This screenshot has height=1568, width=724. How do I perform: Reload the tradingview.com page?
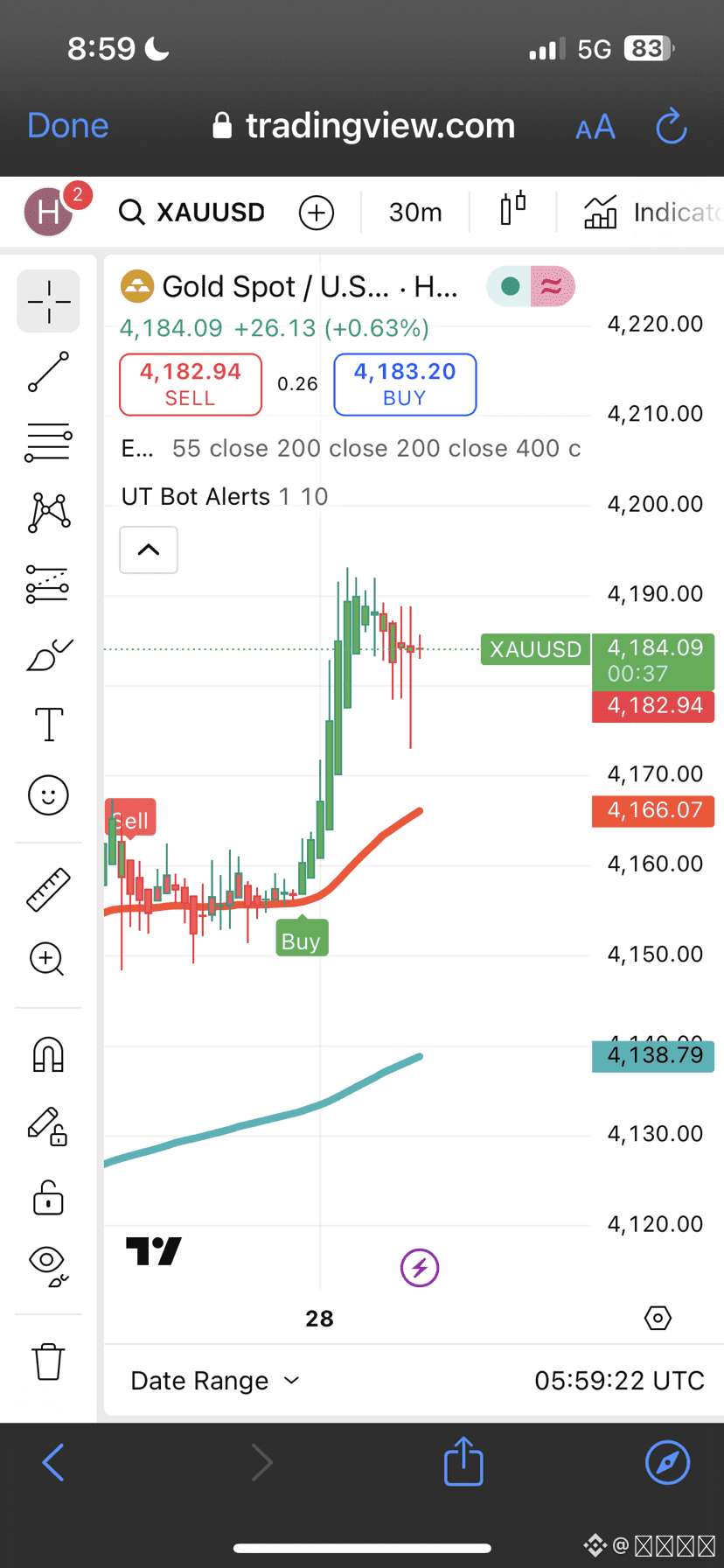pos(671,127)
